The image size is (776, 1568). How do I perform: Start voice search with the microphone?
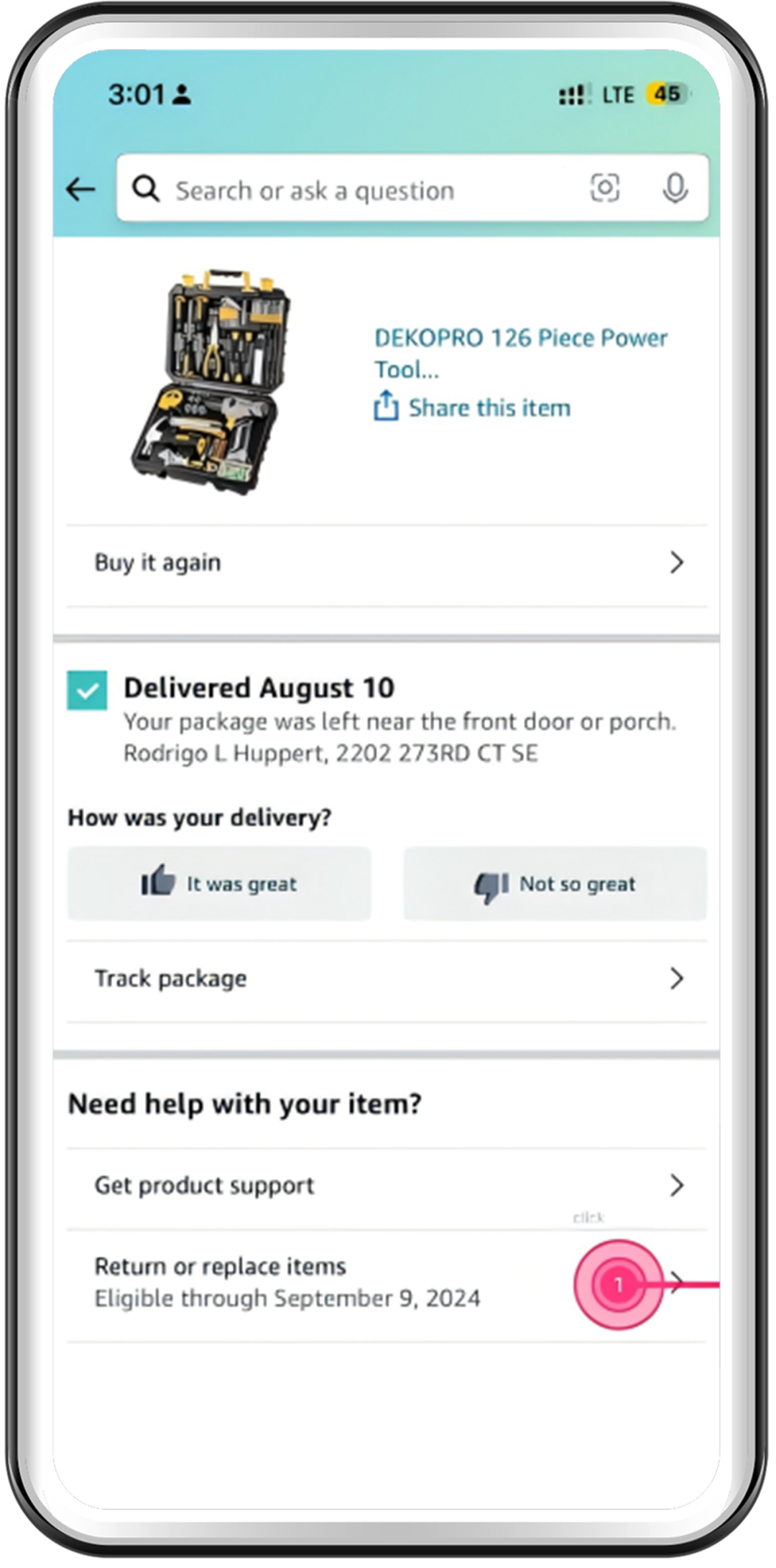click(x=675, y=188)
